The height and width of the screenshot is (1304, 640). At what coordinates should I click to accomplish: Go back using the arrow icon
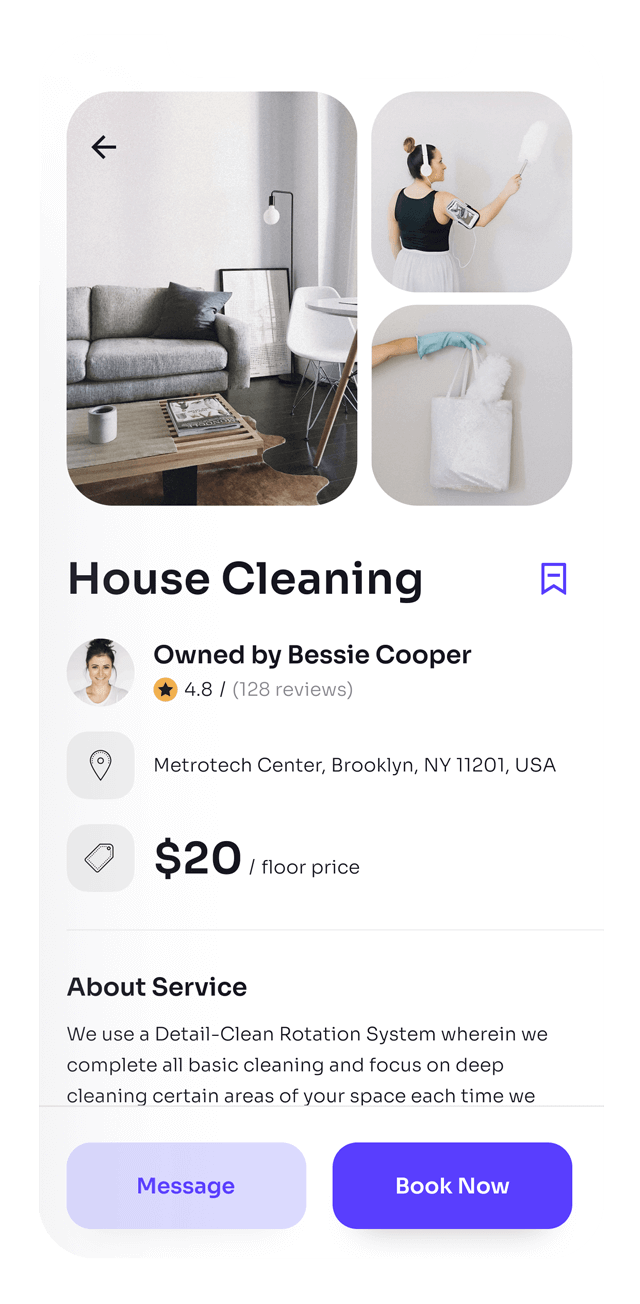coord(104,148)
